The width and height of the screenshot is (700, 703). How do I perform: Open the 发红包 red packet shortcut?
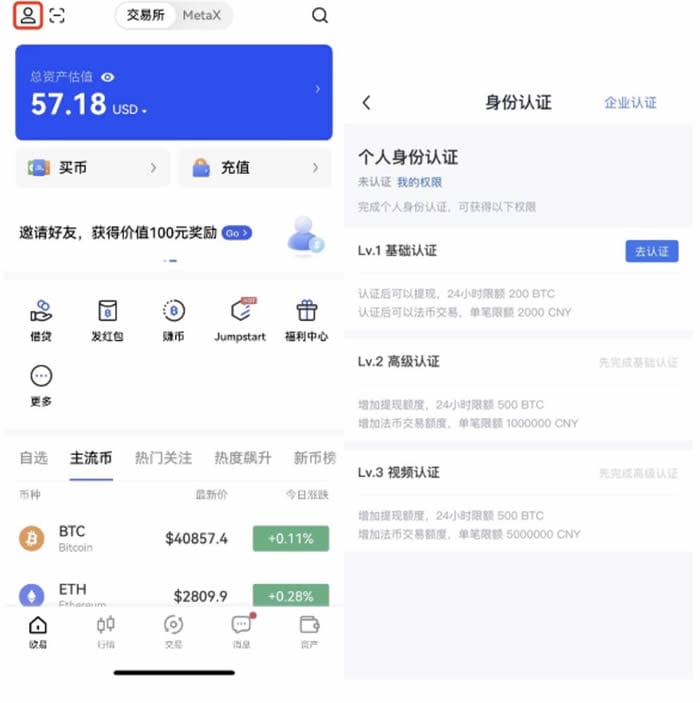[x=107, y=320]
